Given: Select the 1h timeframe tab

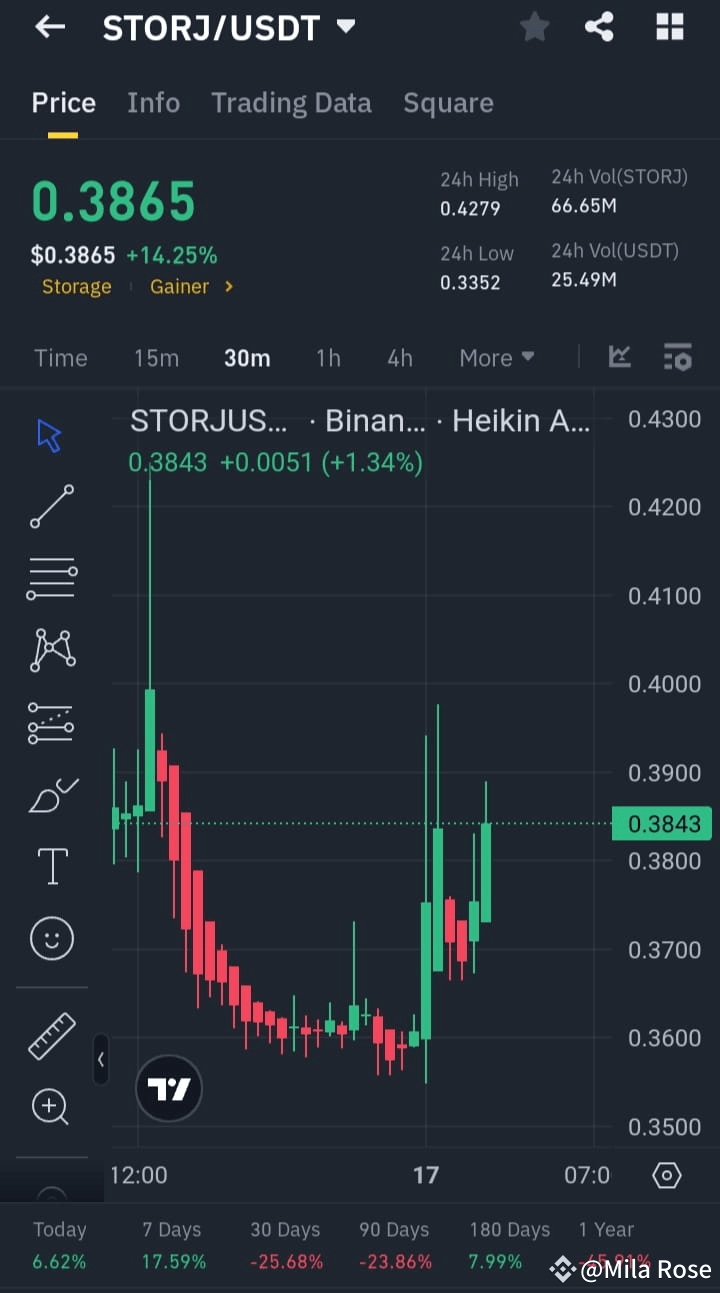Looking at the screenshot, I should [x=328, y=357].
